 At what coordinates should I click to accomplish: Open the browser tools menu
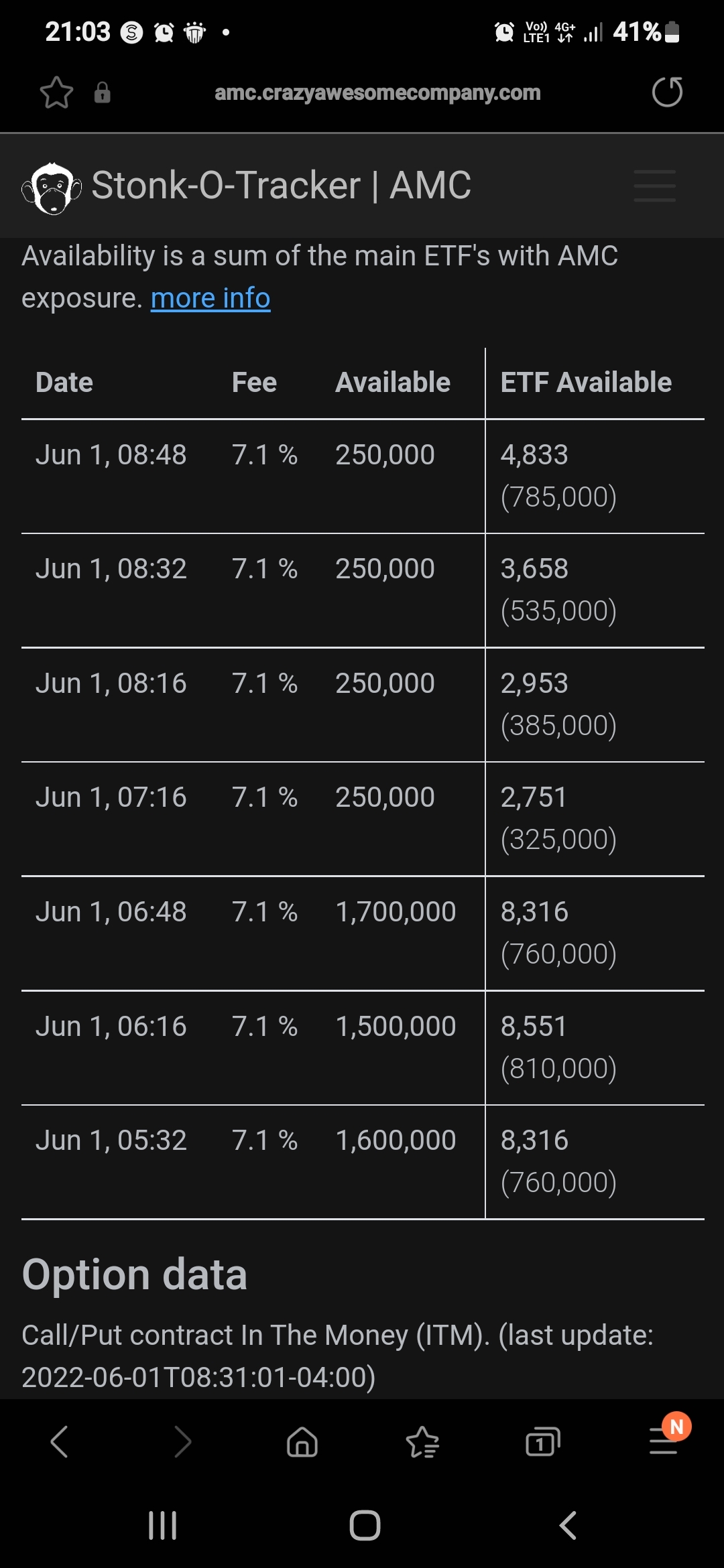point(664,1441)
